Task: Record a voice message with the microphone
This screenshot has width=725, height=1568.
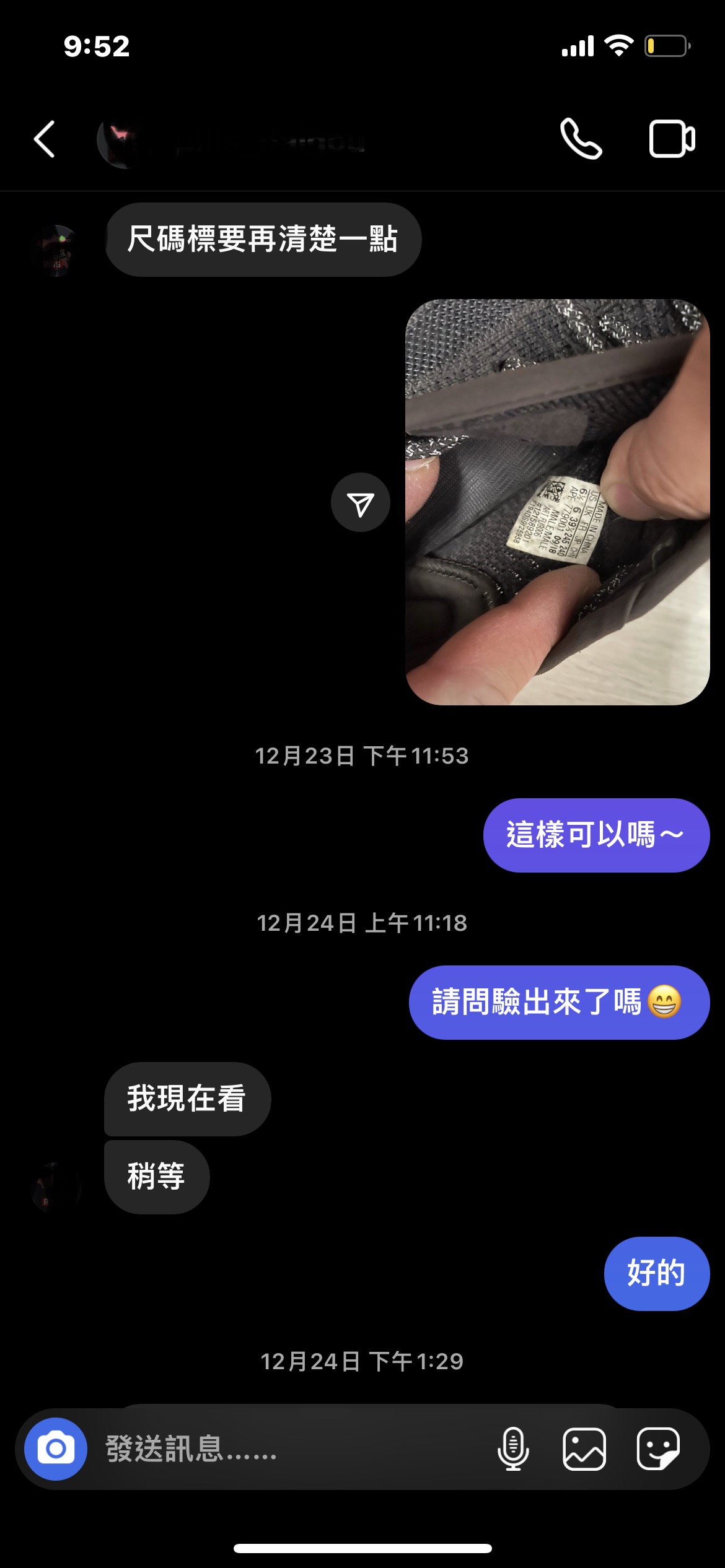Action: pyautogui.click(x=513, y=1448)
